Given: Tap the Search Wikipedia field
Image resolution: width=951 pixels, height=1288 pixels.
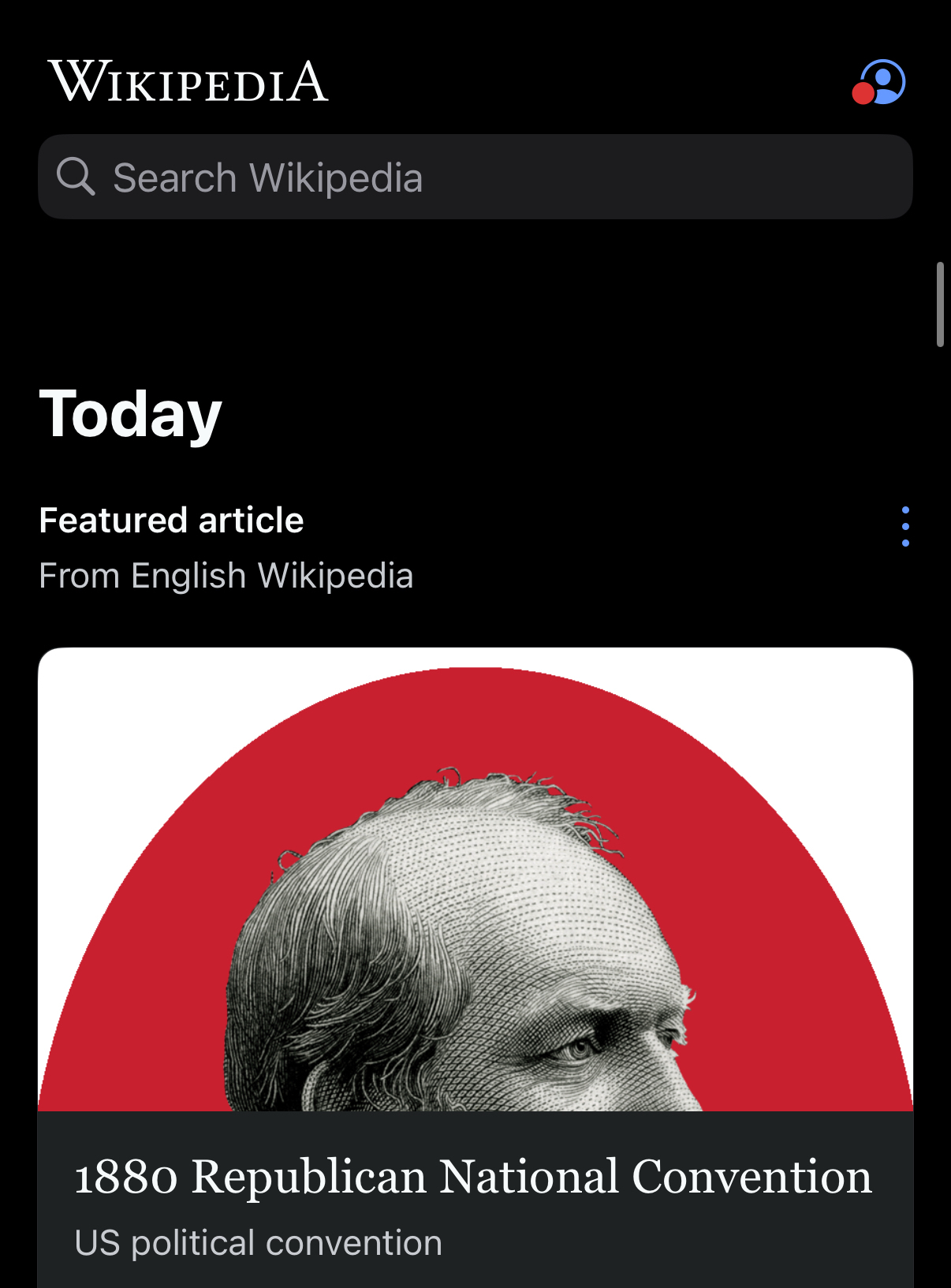Looking at the screenshot, I should coord(475,177).
